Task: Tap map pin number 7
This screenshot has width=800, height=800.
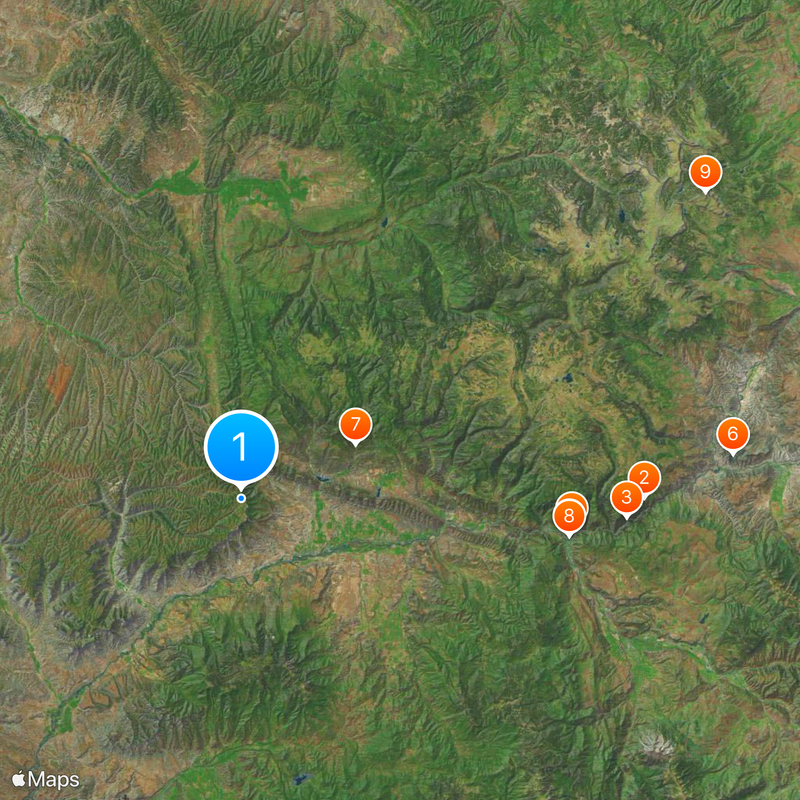Action: point(355,425)
